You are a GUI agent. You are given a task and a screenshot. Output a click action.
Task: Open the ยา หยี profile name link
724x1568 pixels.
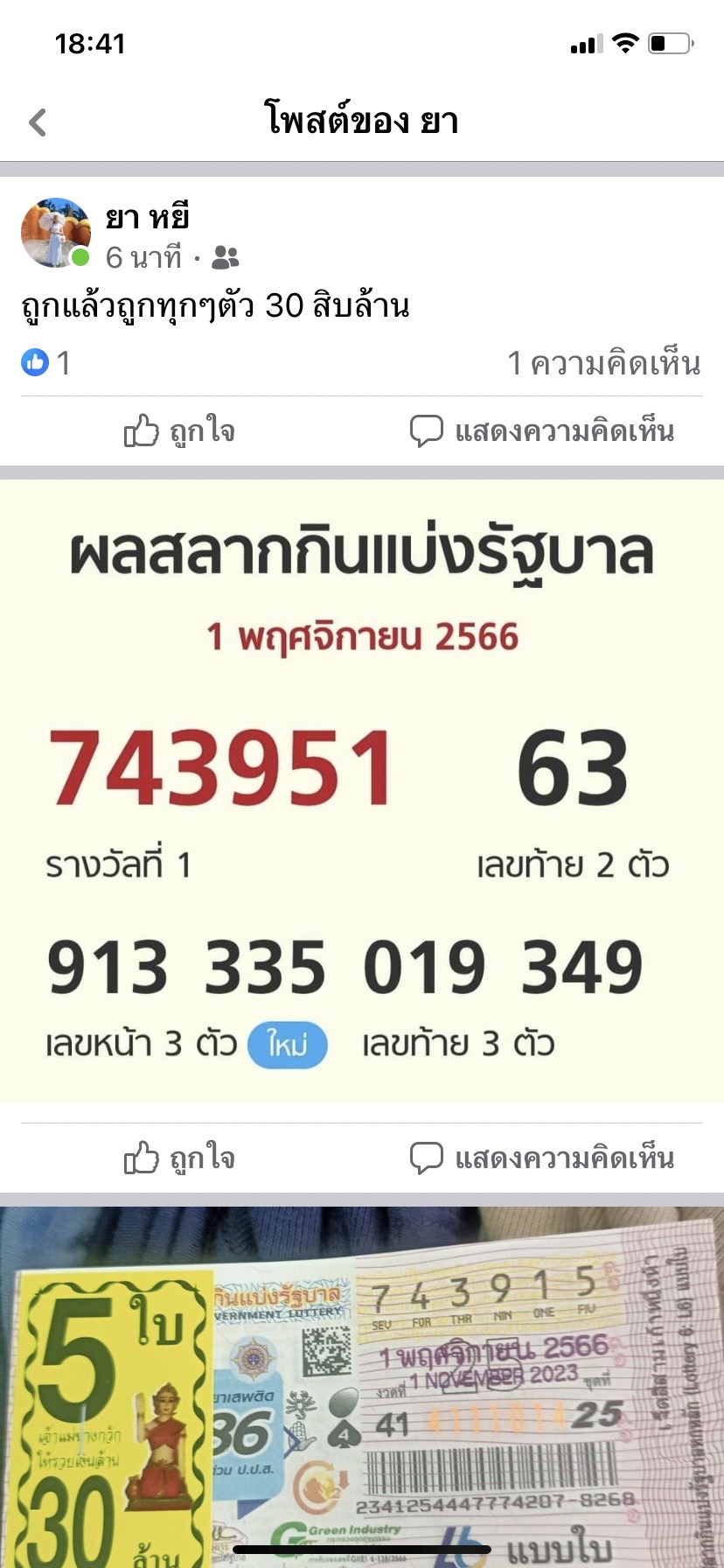(x=147, y=217)
